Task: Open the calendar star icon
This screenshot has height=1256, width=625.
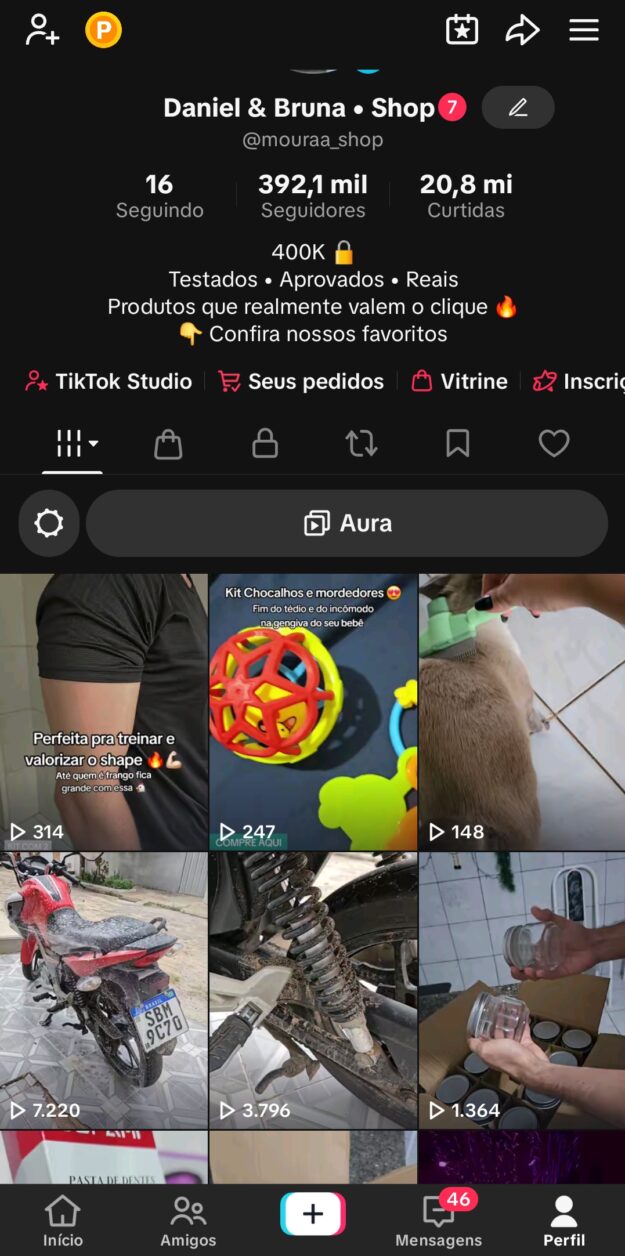Action: pyautogui.click(x=462, y=30)
